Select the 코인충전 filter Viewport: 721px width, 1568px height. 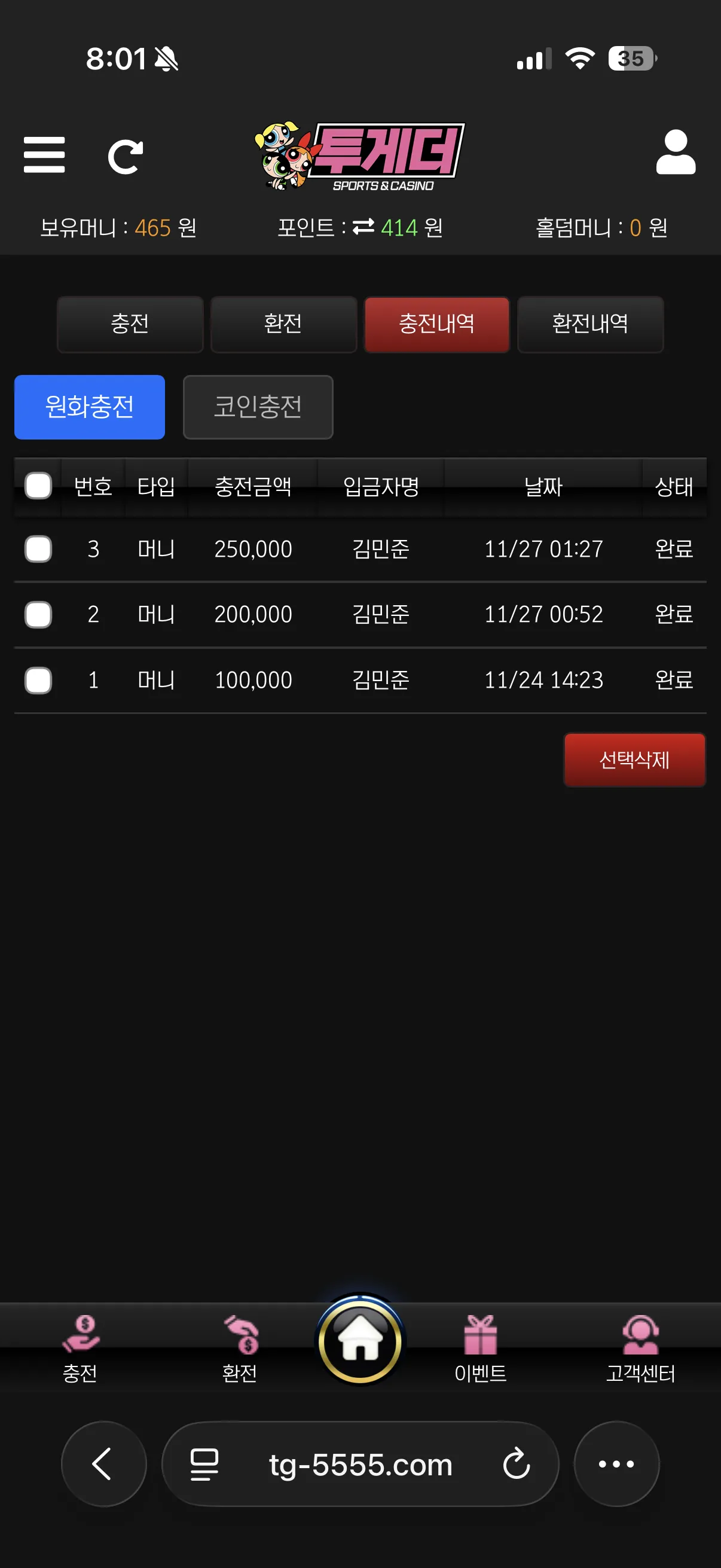(258, 407)
